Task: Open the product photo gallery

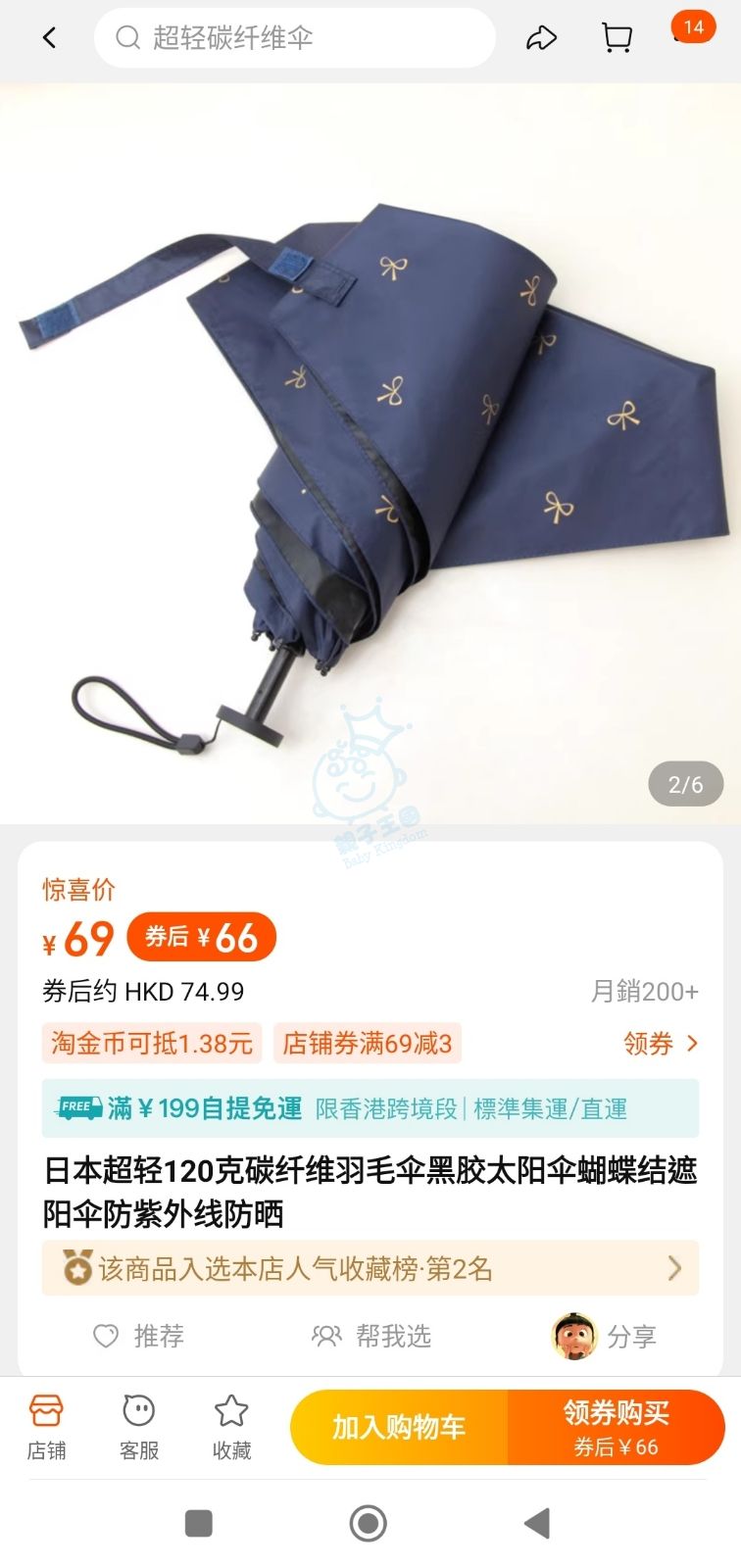Action: click(370, 451)
